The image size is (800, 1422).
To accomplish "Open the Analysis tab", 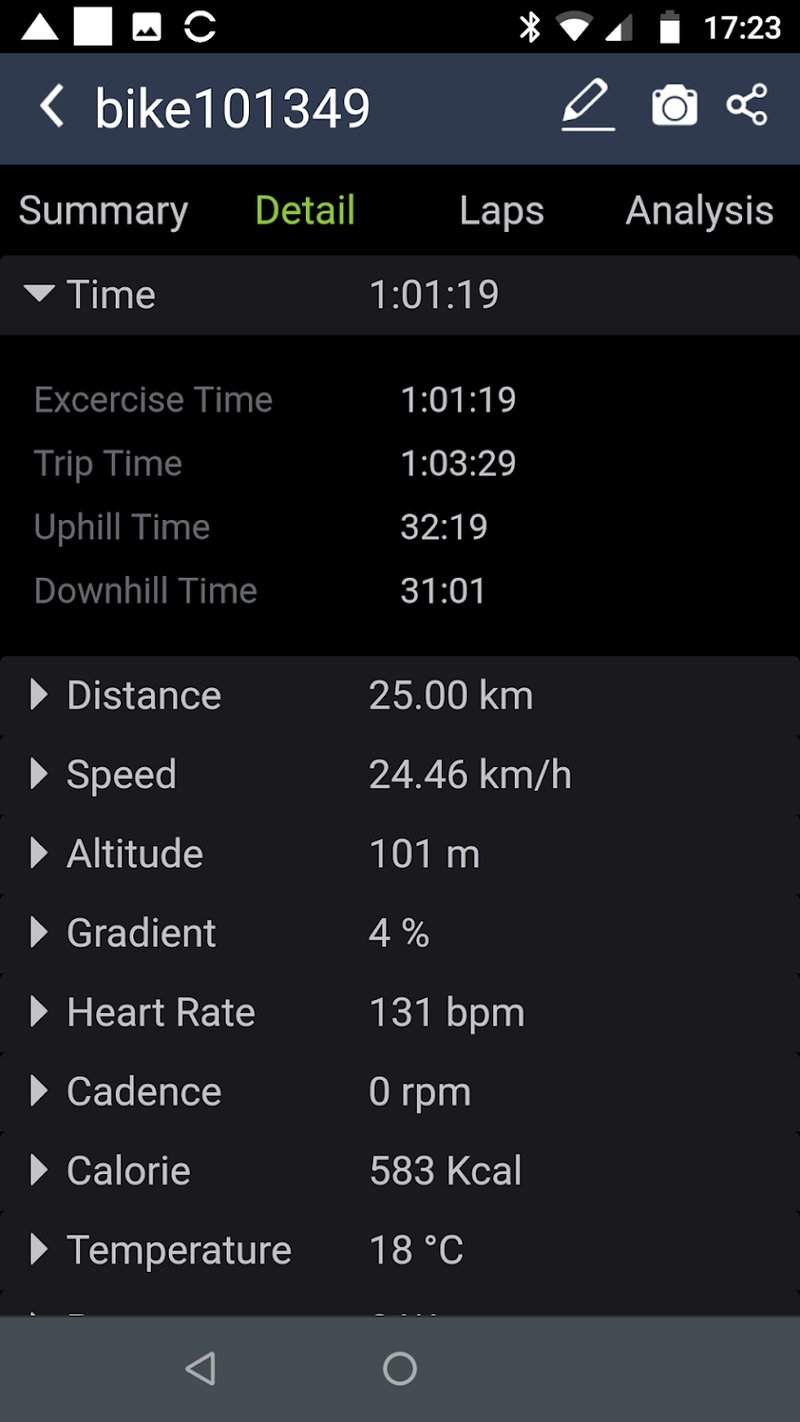I will (x=699, y=211).
